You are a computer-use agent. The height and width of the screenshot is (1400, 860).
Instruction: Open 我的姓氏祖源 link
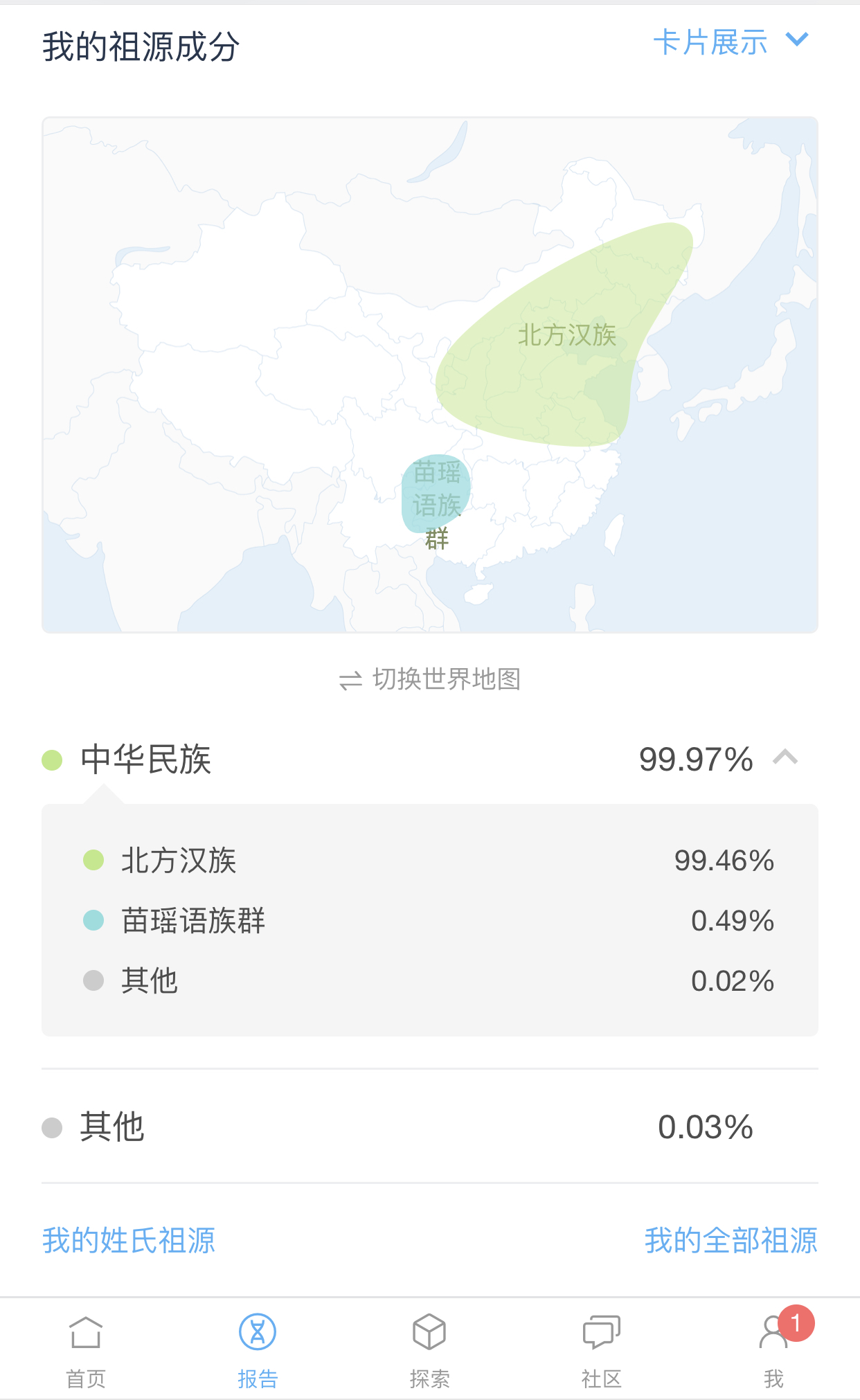tap(129, 1240)
